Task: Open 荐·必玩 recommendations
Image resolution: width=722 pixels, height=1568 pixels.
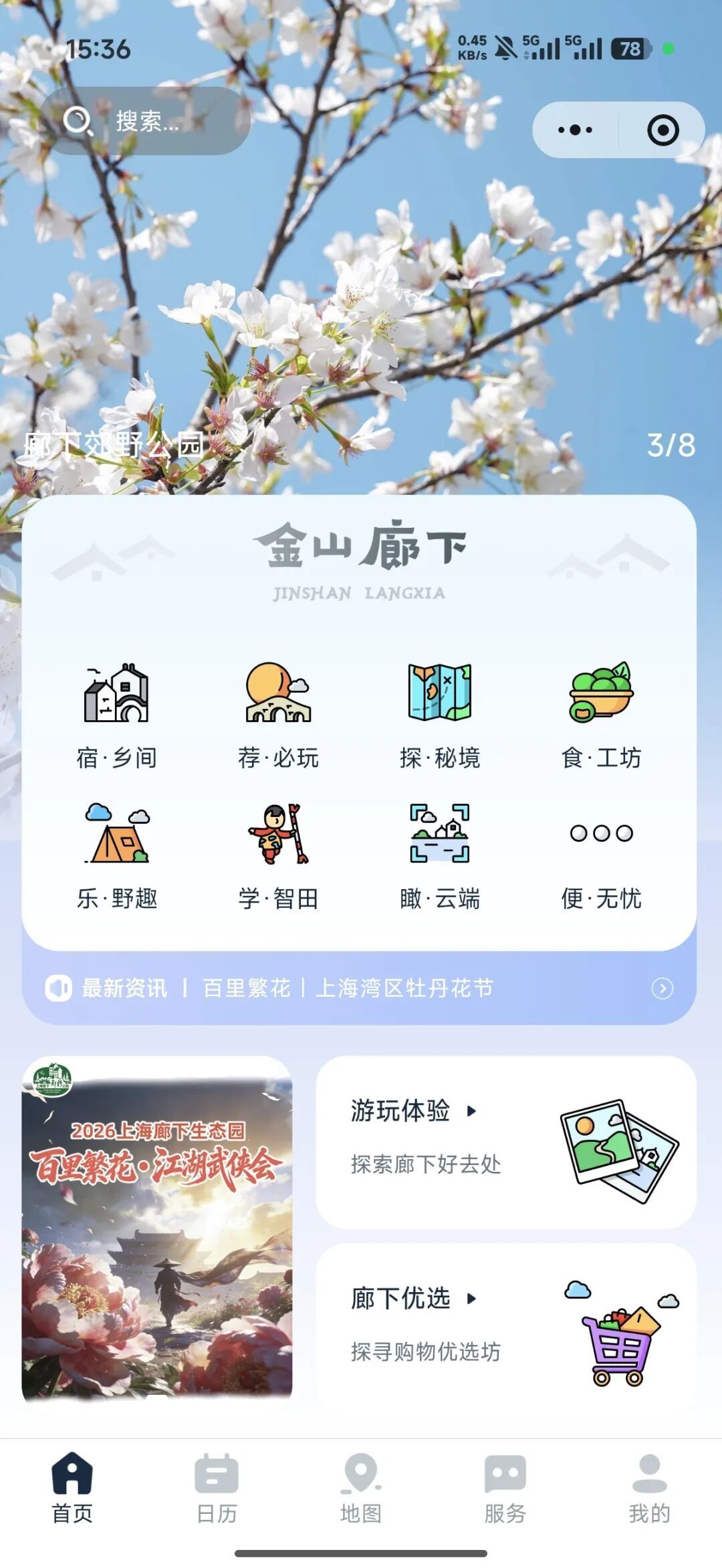Action: (x=278, y=716)
